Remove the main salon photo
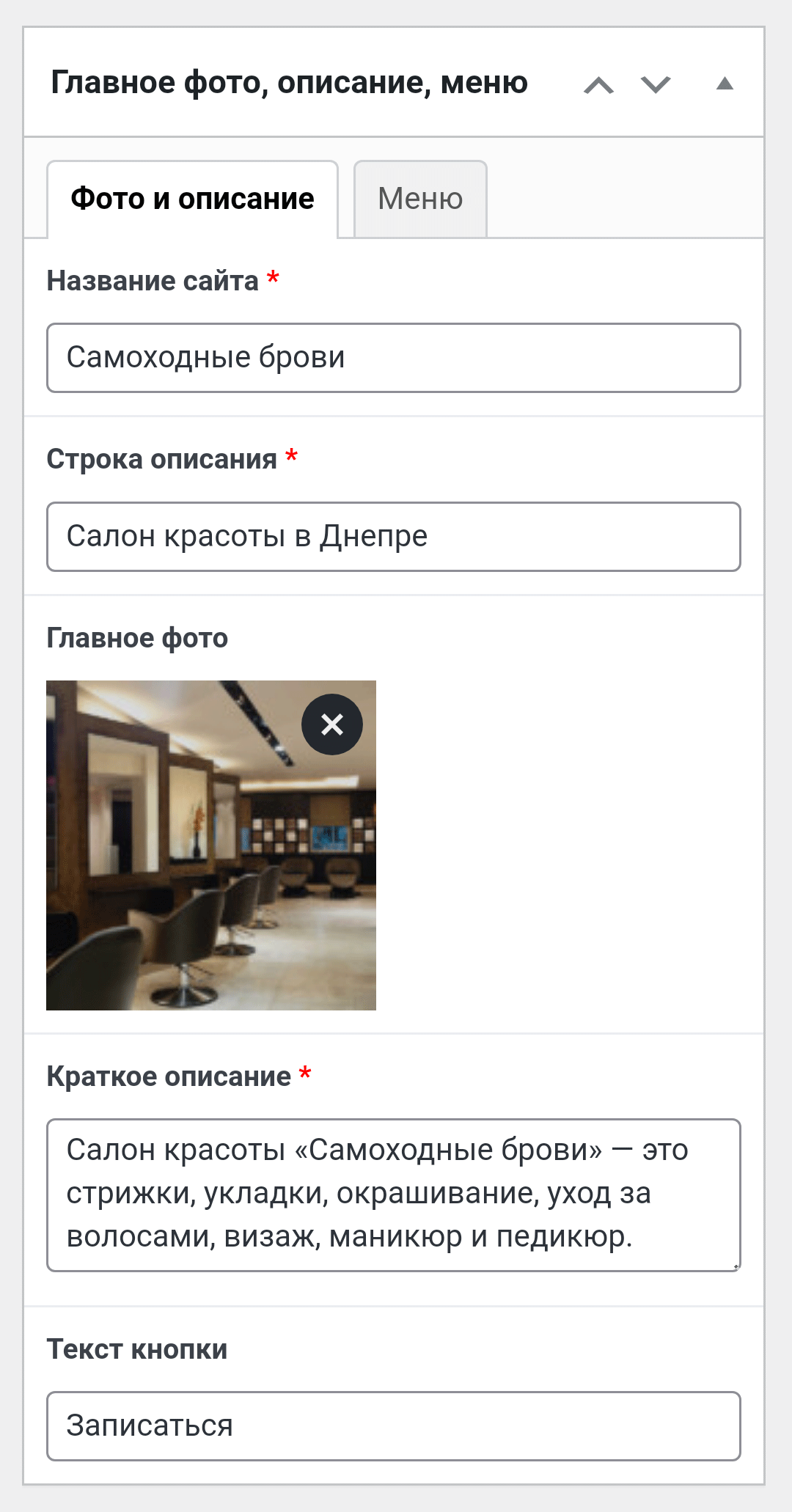The image size is (792, 1512). click(332, 724)
